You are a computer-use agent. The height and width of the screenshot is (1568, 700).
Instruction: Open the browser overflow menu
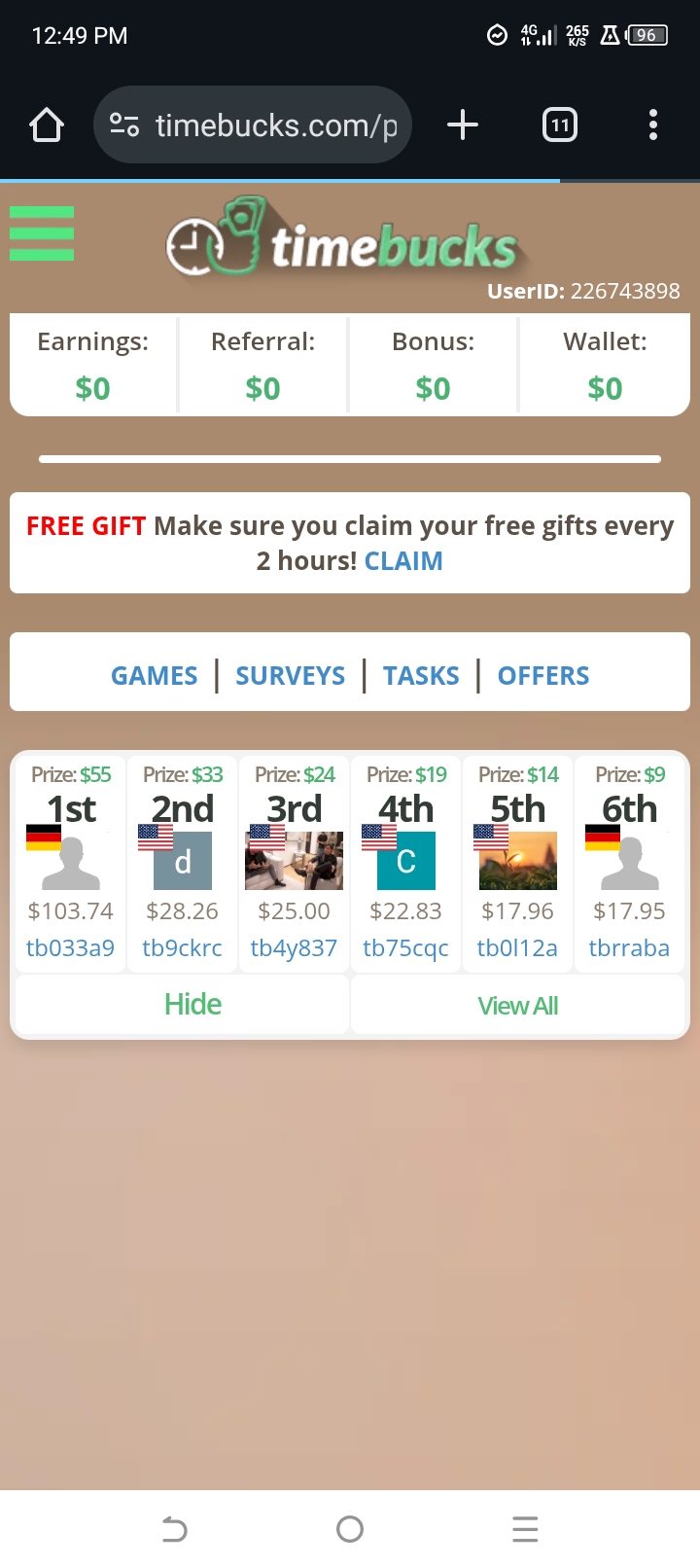click(x=652, y=125)
